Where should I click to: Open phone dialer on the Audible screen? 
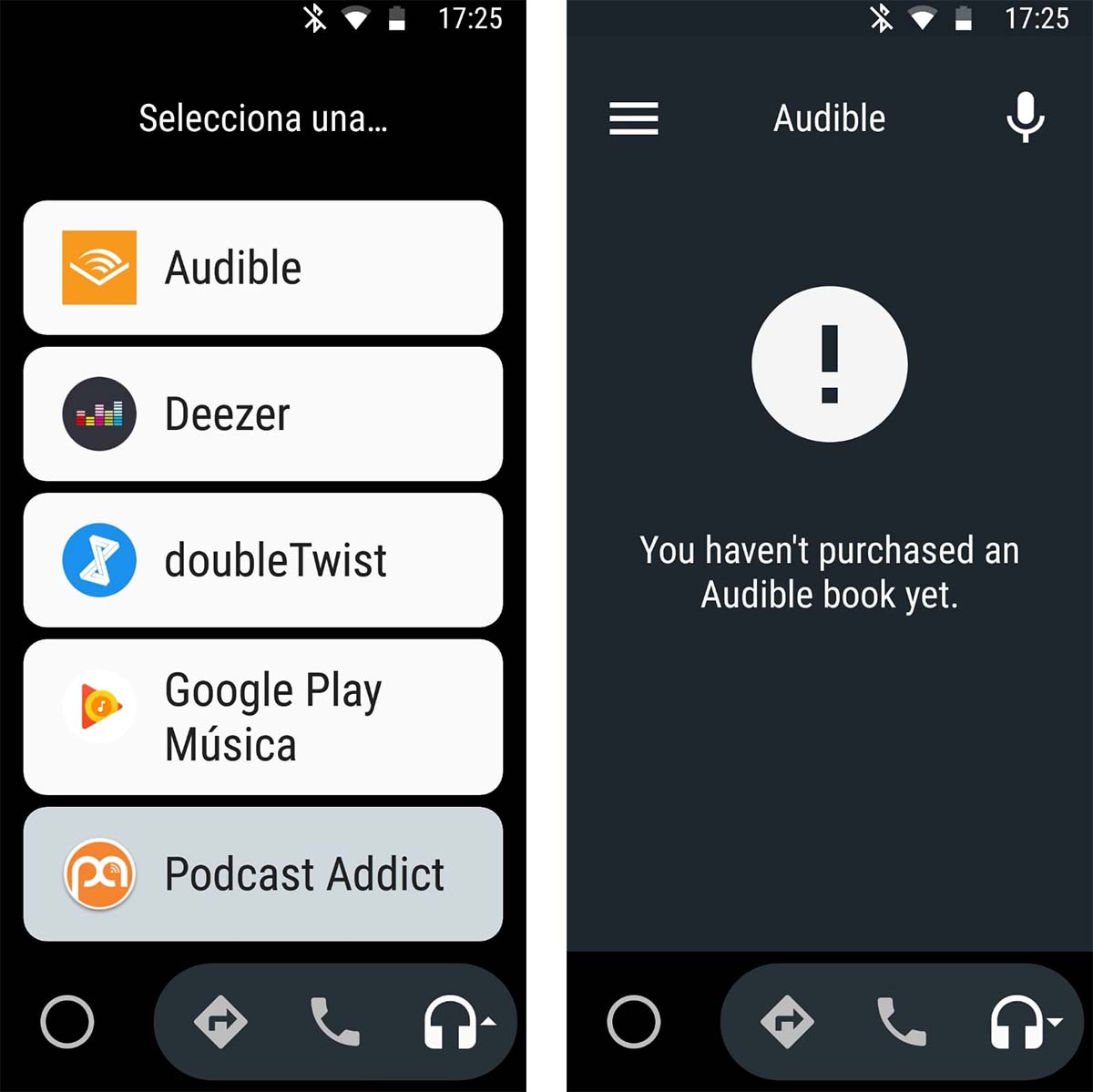pos(901,1022)
